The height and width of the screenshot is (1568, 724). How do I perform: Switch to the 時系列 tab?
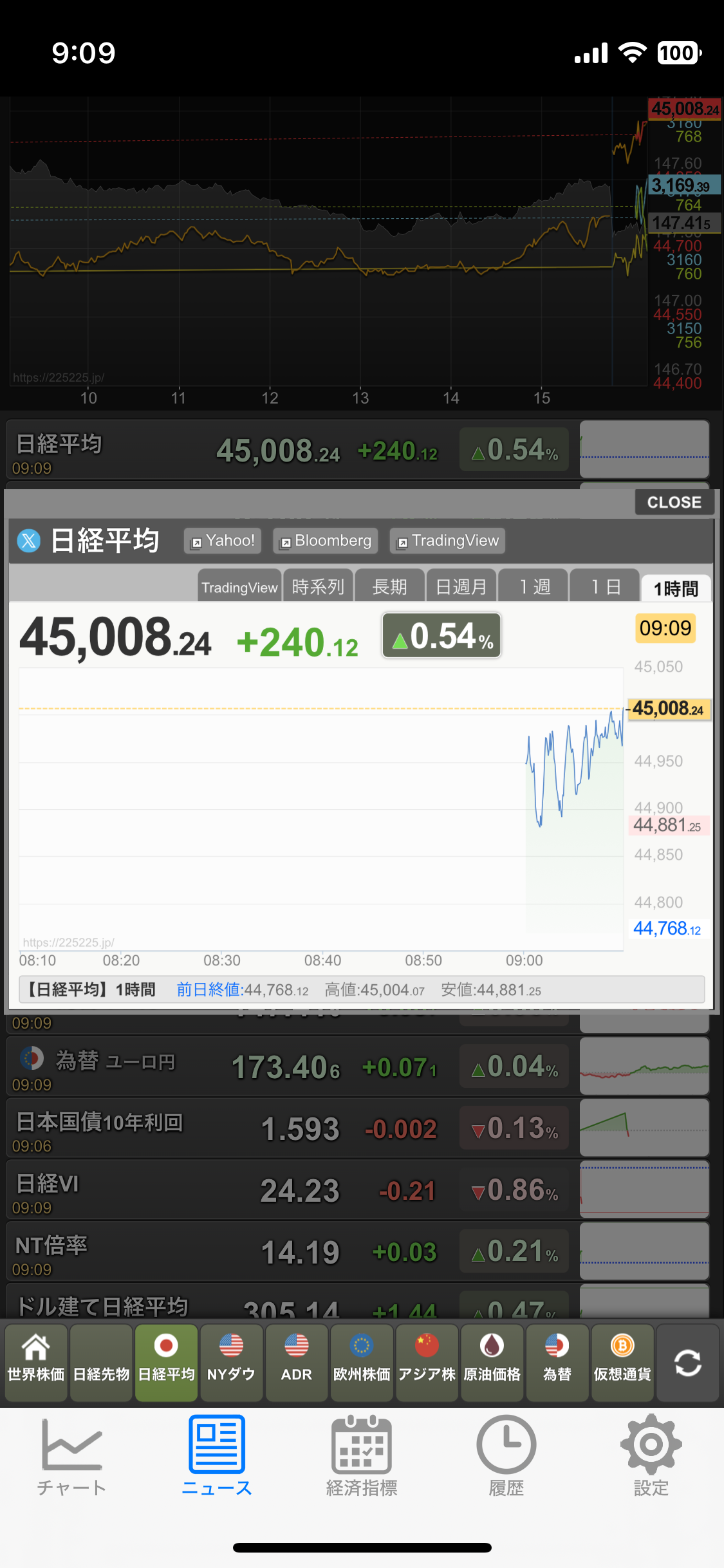click(318, 586)
